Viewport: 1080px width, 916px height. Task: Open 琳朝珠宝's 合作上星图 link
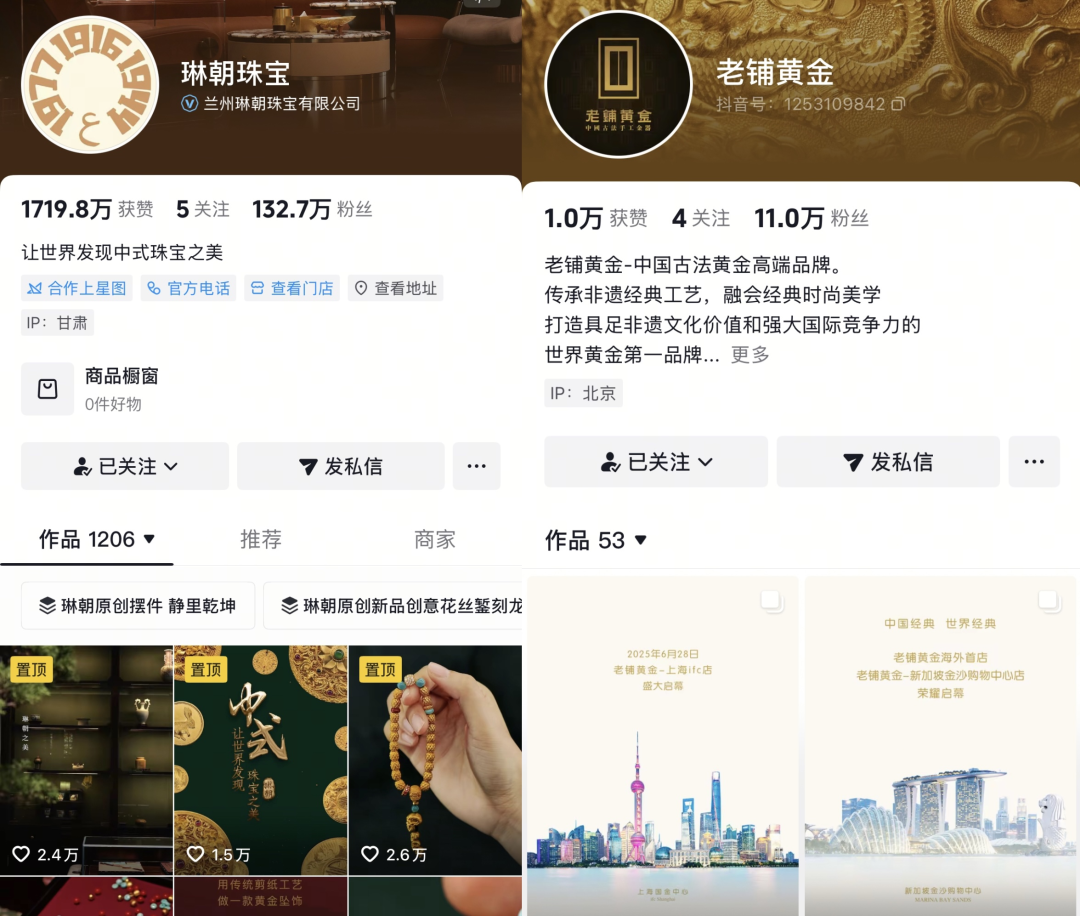pos(77,288)
